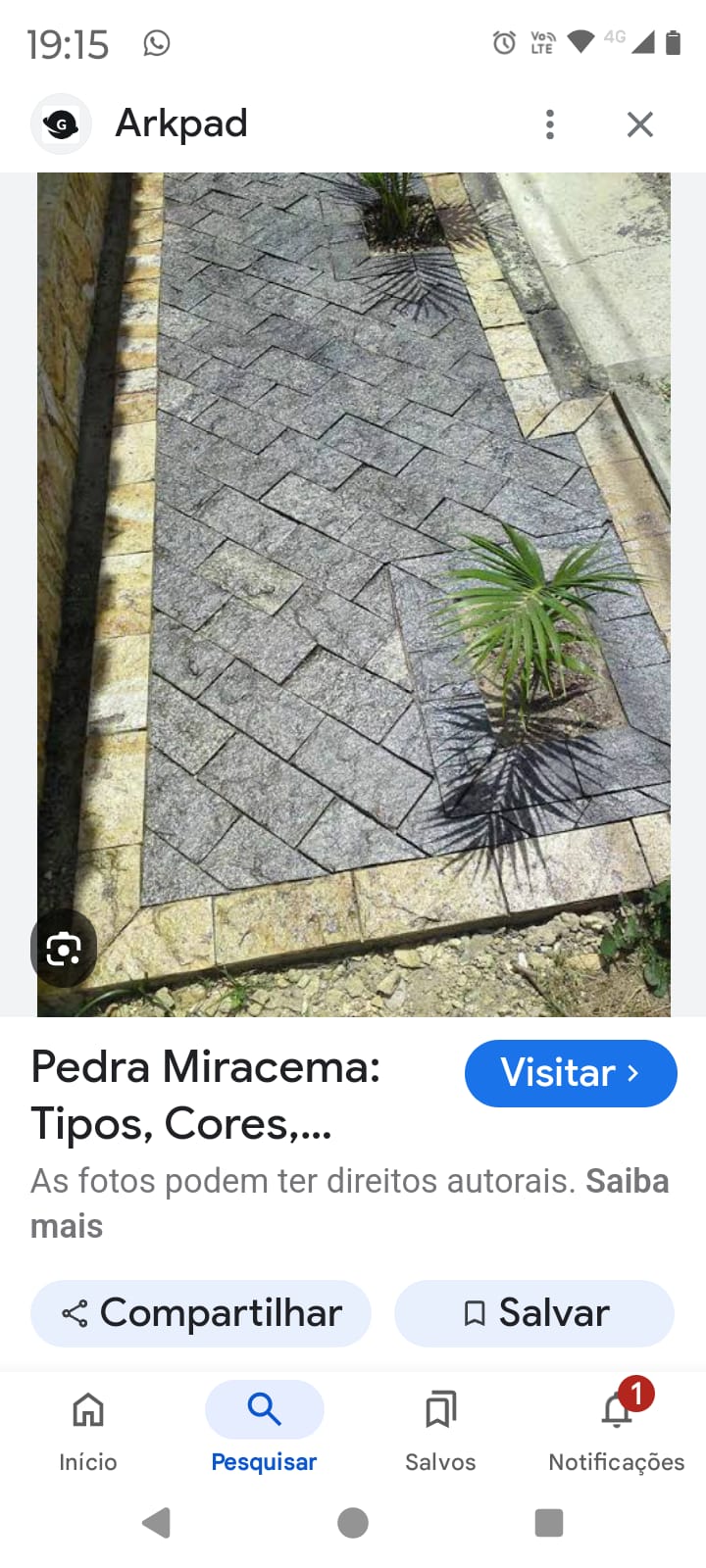Tap the Visitar button
This screenshot has height=1568, width=706.
(x=570, y=1073)
